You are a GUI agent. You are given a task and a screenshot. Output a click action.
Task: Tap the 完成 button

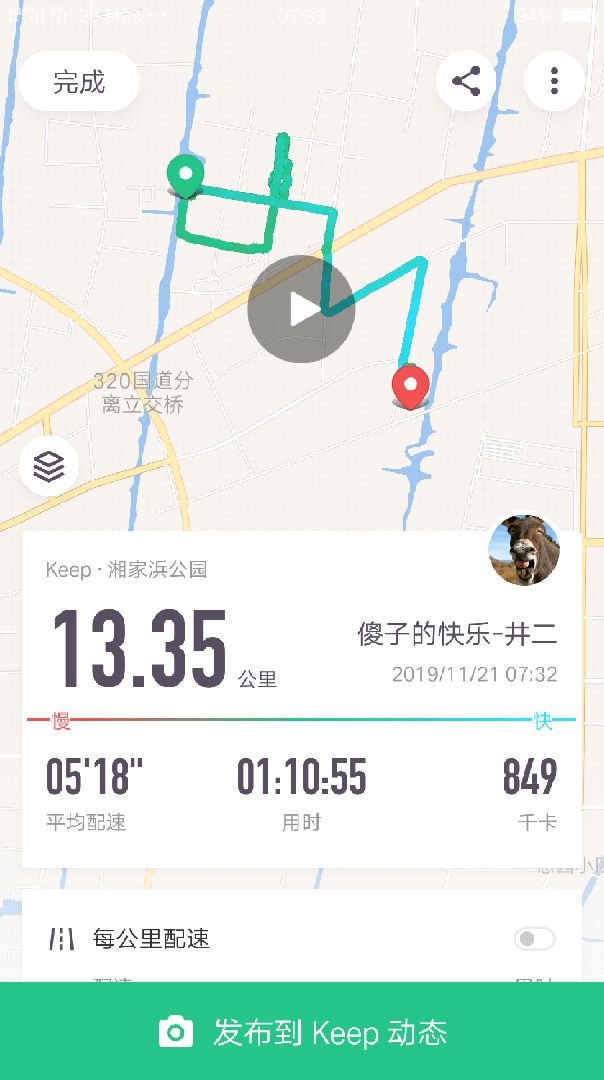(79, 81)
